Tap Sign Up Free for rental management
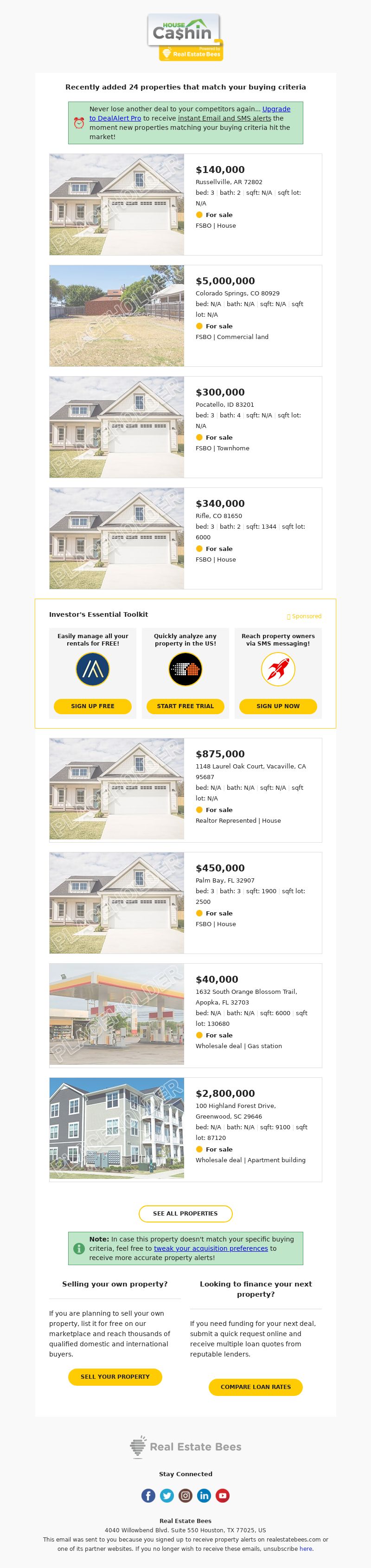This screenshot has height=1568, width=371. tap(92, 706)
